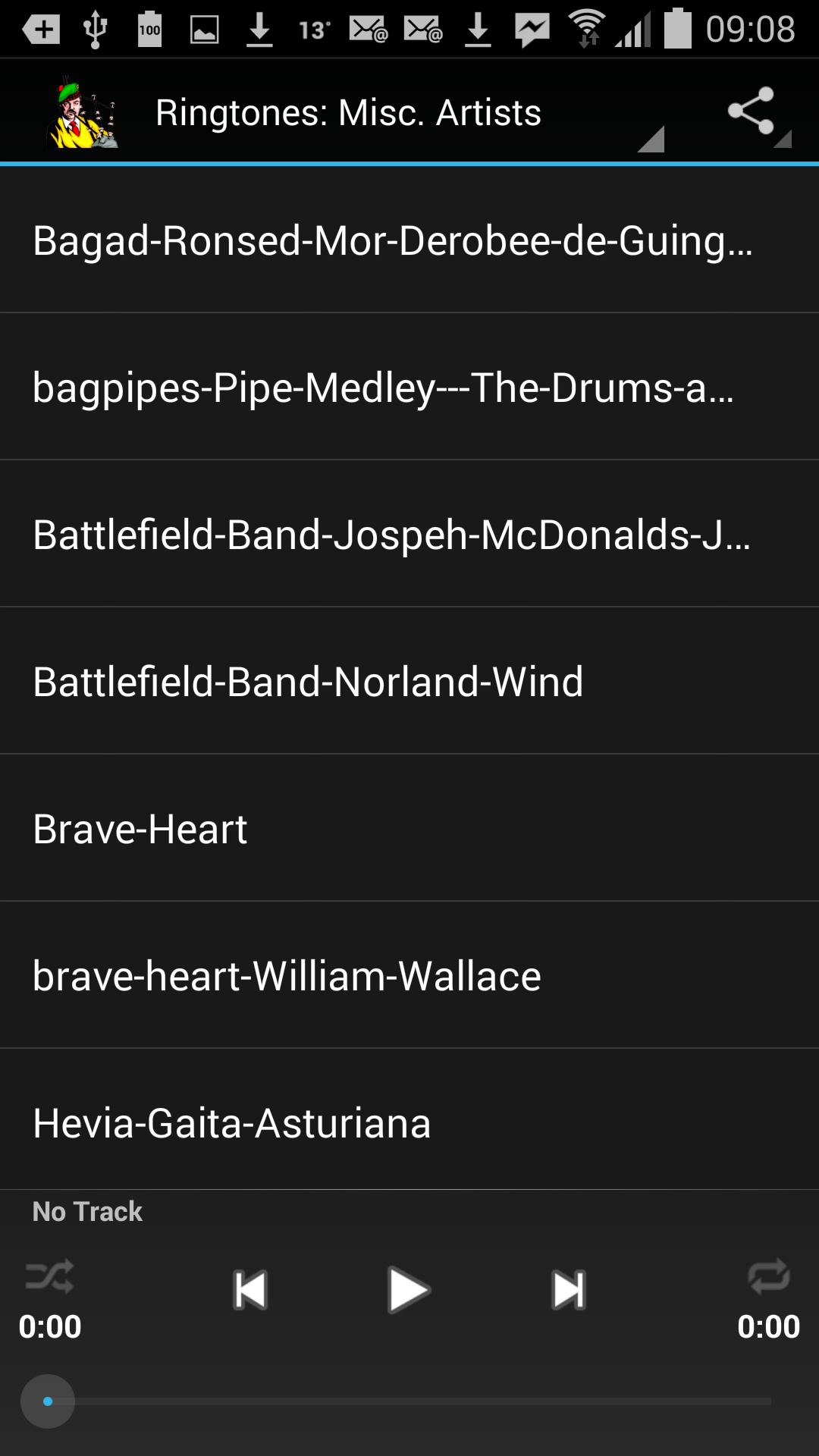Tap the bagpiper app logo icon
This screenshot has width=819, height=1456.
83,112
